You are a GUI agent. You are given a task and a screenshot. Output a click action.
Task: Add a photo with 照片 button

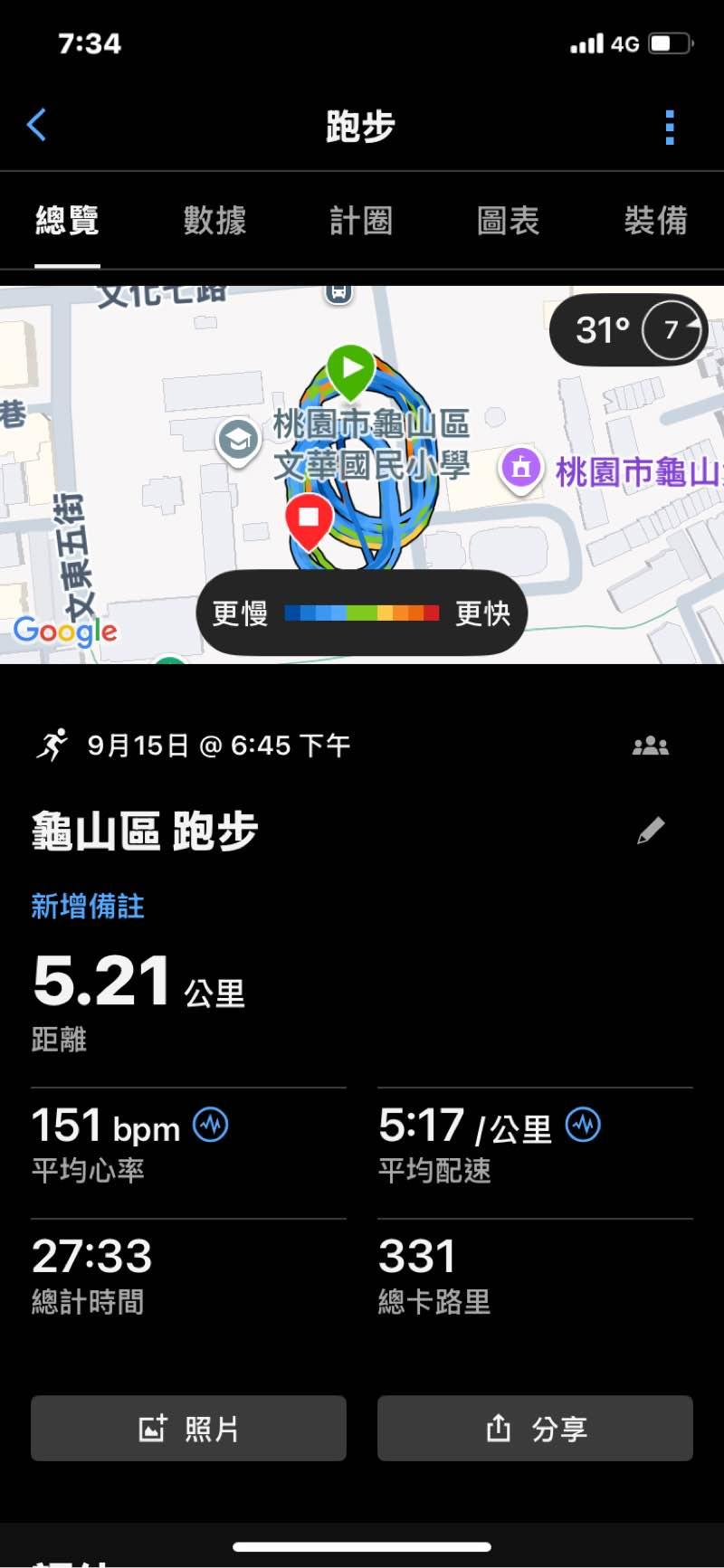click(x=188, y=1428)
